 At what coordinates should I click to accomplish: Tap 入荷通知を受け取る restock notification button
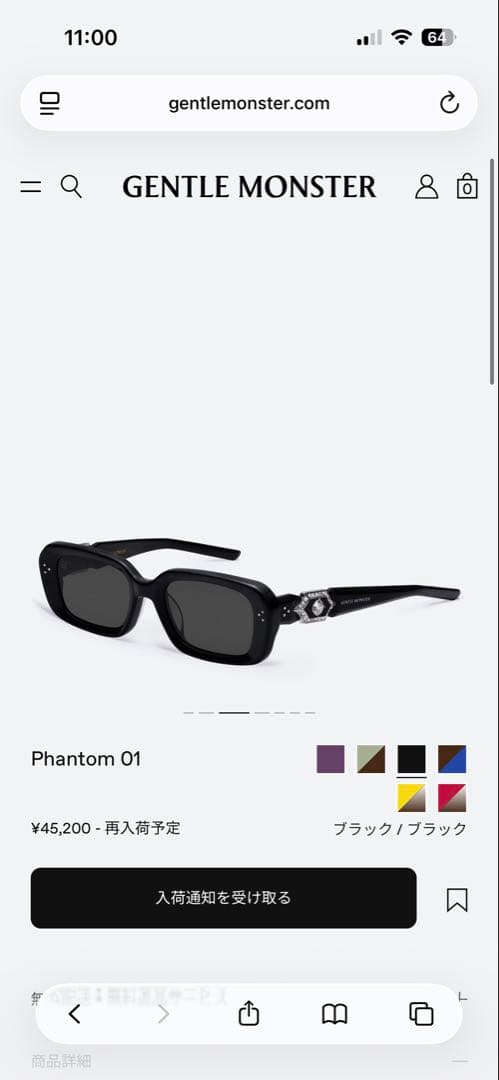point(223,897)
